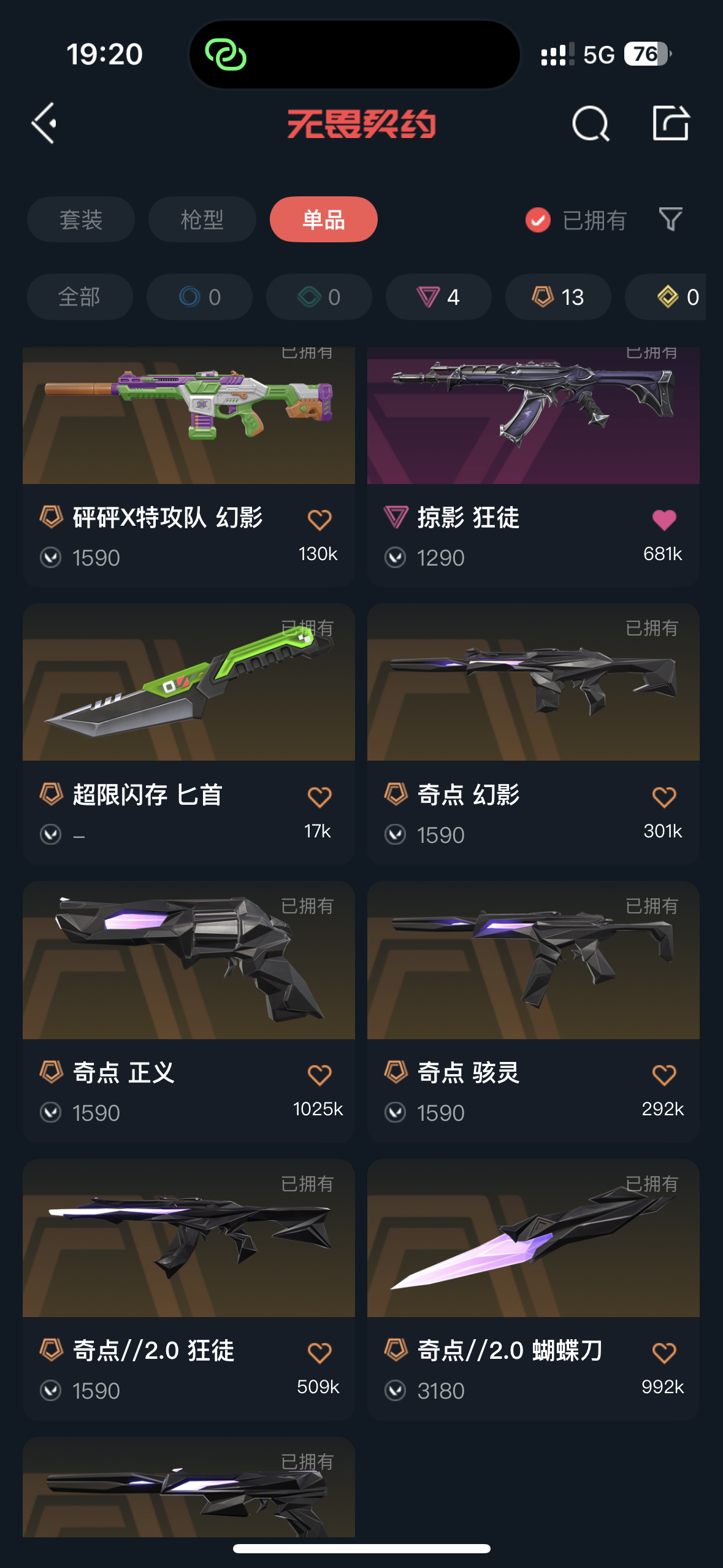This screenshot has height=1568, width=723.
Task: Open the funnel filter options
Action: 670,220
